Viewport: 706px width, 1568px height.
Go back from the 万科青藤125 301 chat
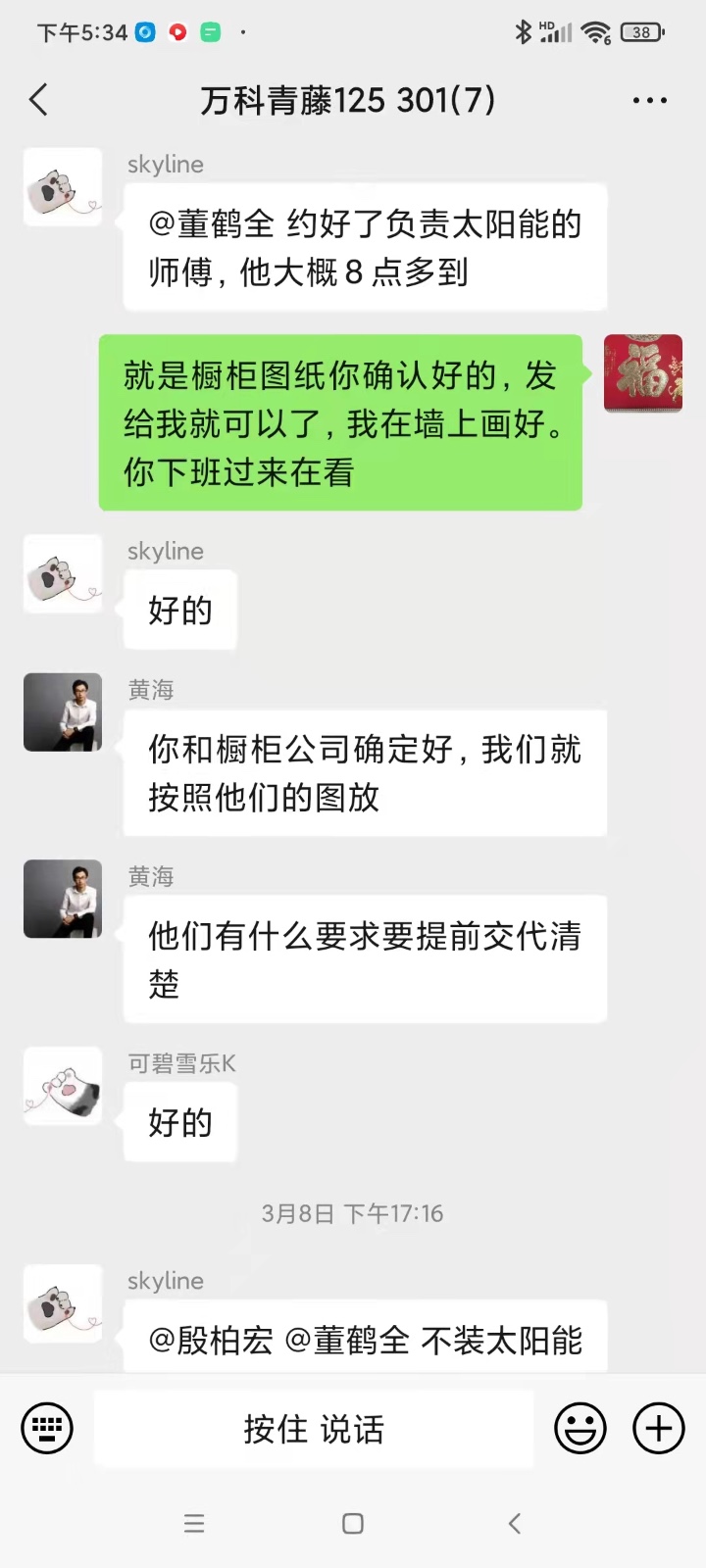pos(39,100)
